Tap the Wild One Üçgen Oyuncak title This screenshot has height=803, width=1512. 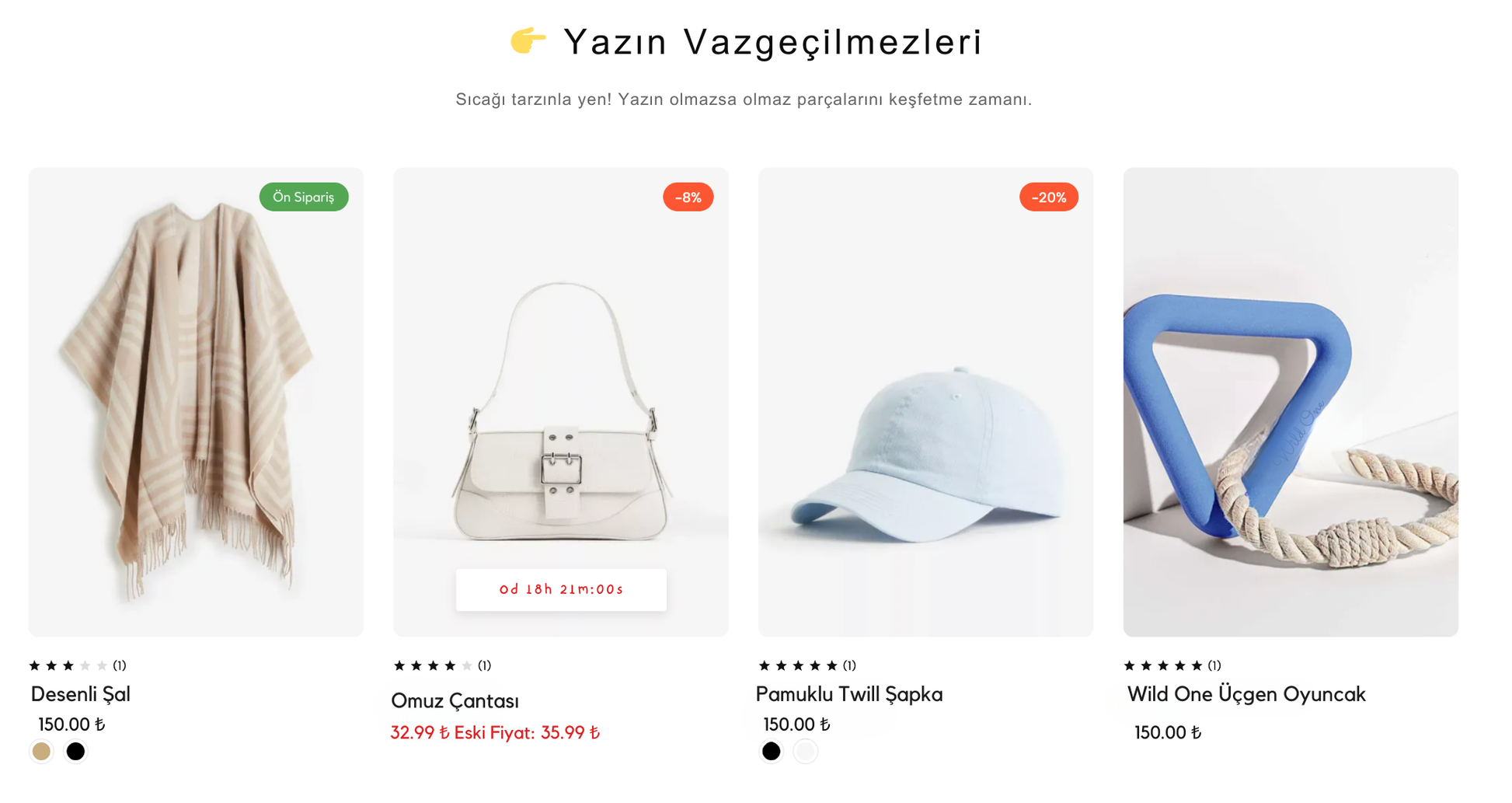click(x=1245, y=694)
